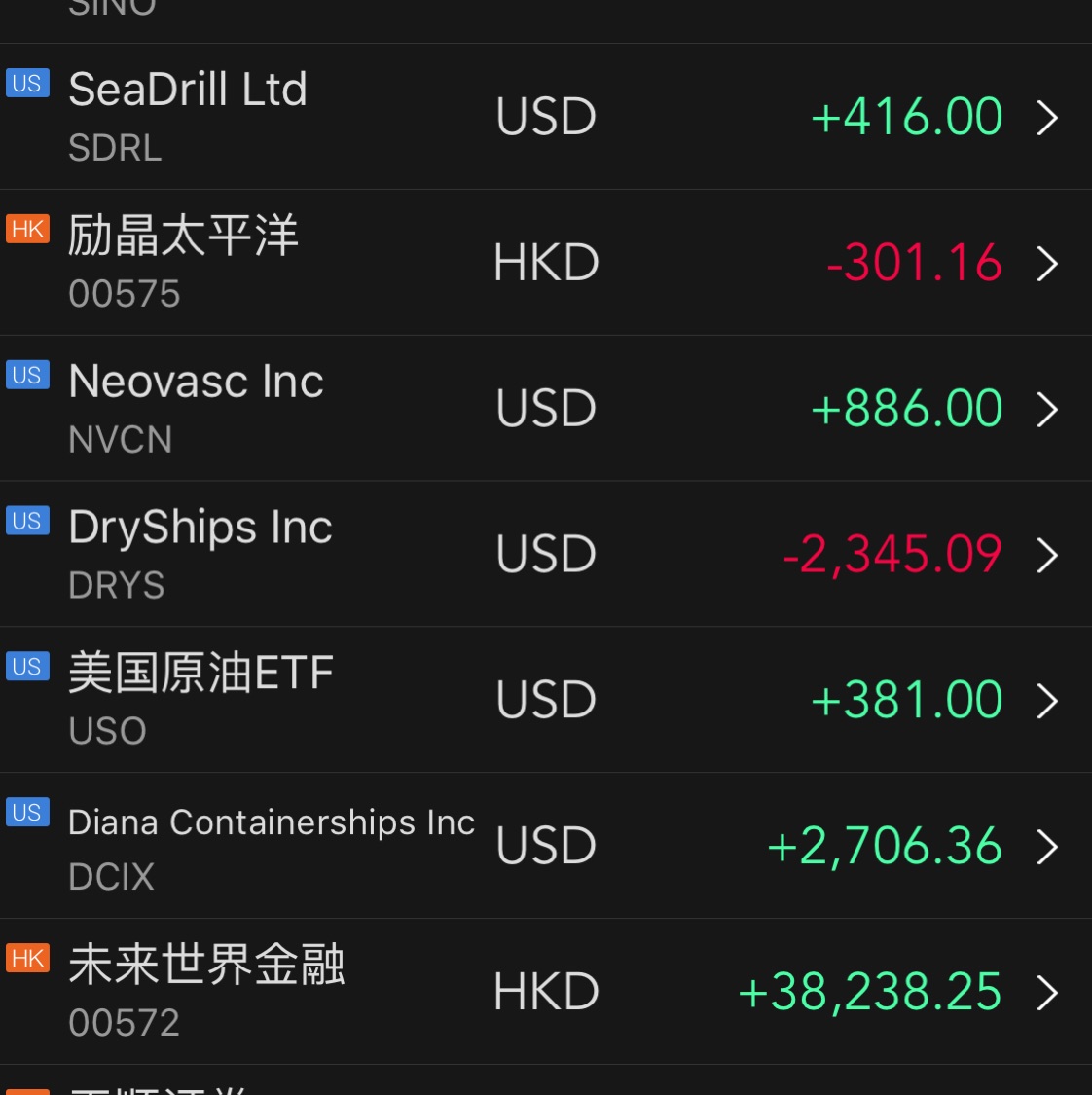This screenshot has height=1095, width=1092.
Task: View details for 励晶太平洋 00575
Action: point(545,263)
